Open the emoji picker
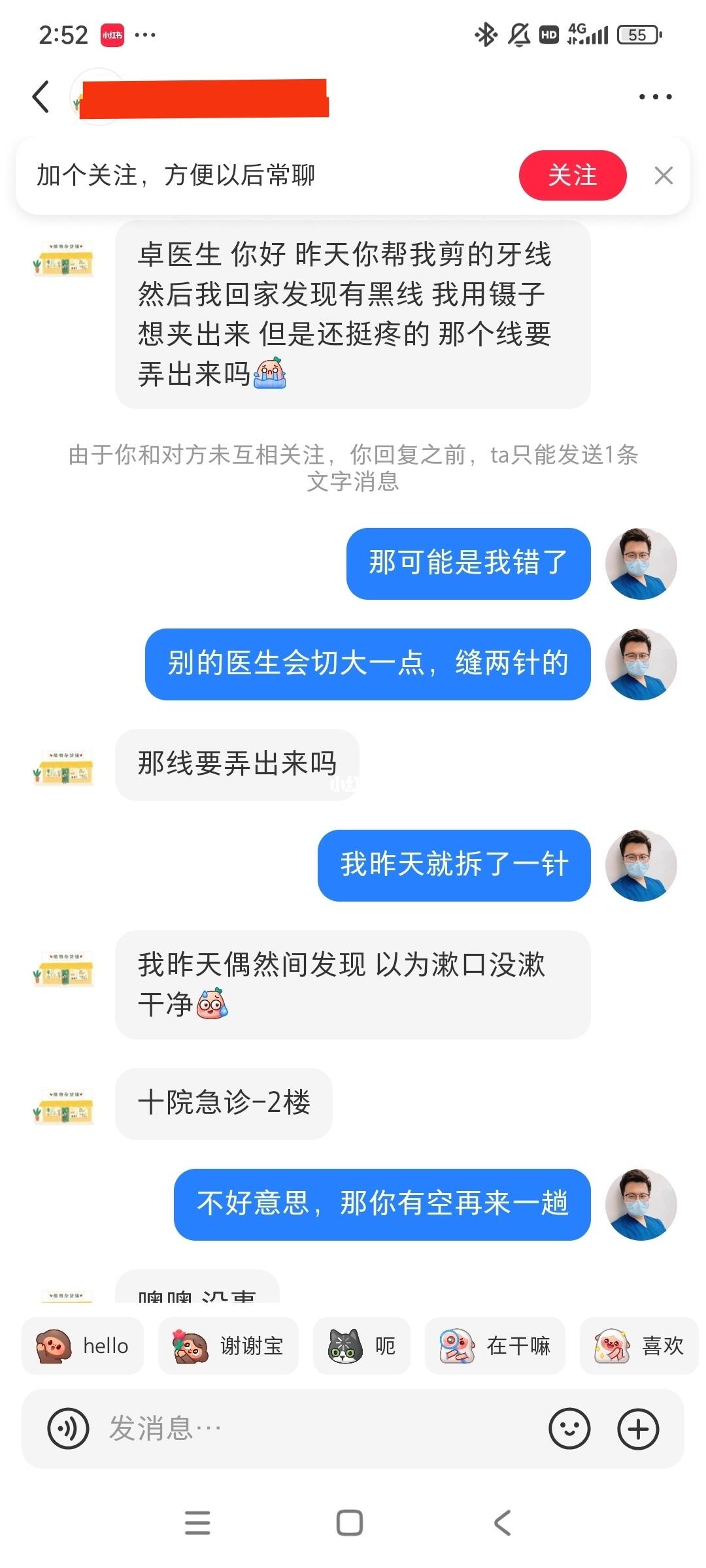 pos(569,1429)
